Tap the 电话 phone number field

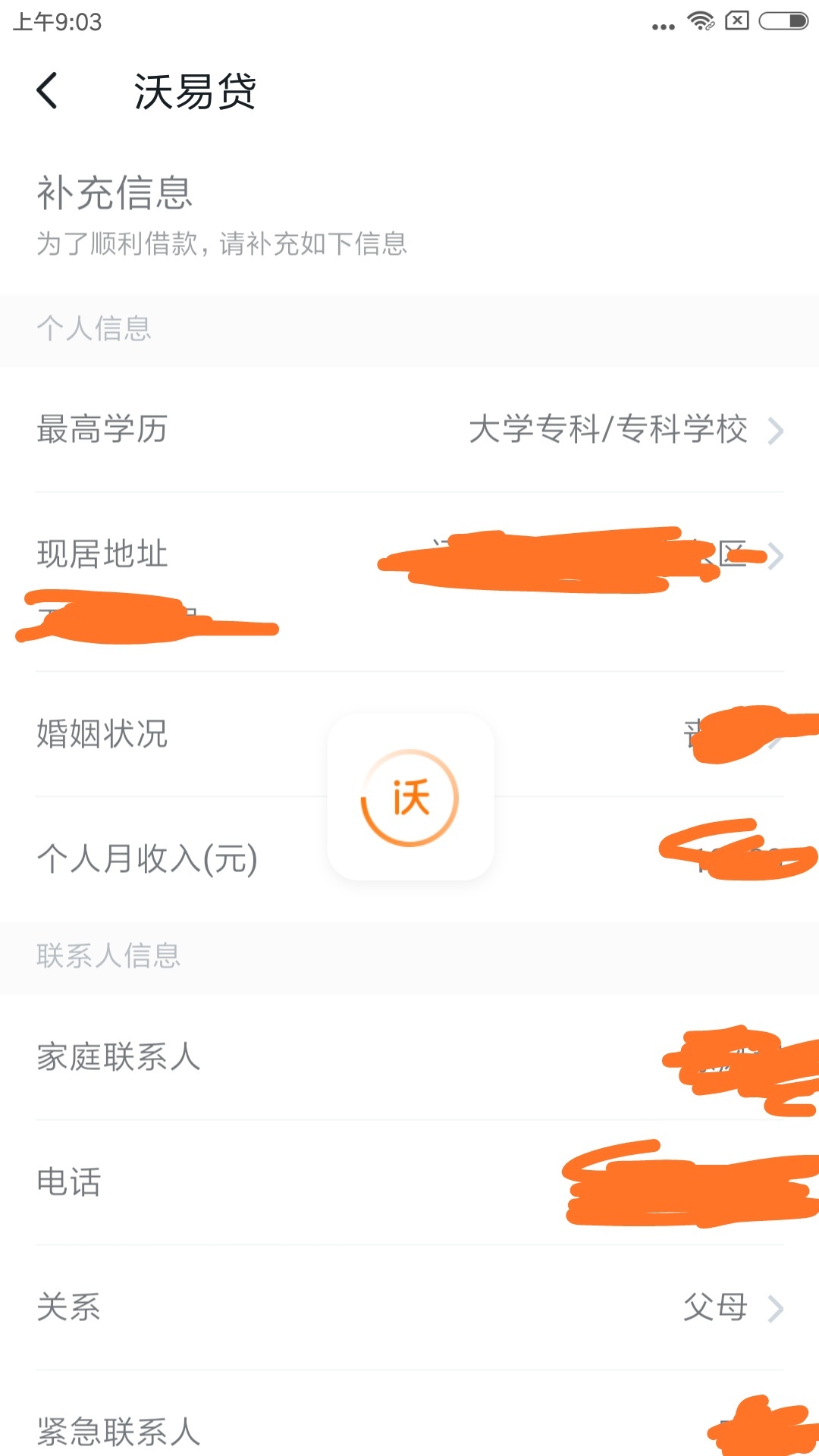[x=409, y=1182]
